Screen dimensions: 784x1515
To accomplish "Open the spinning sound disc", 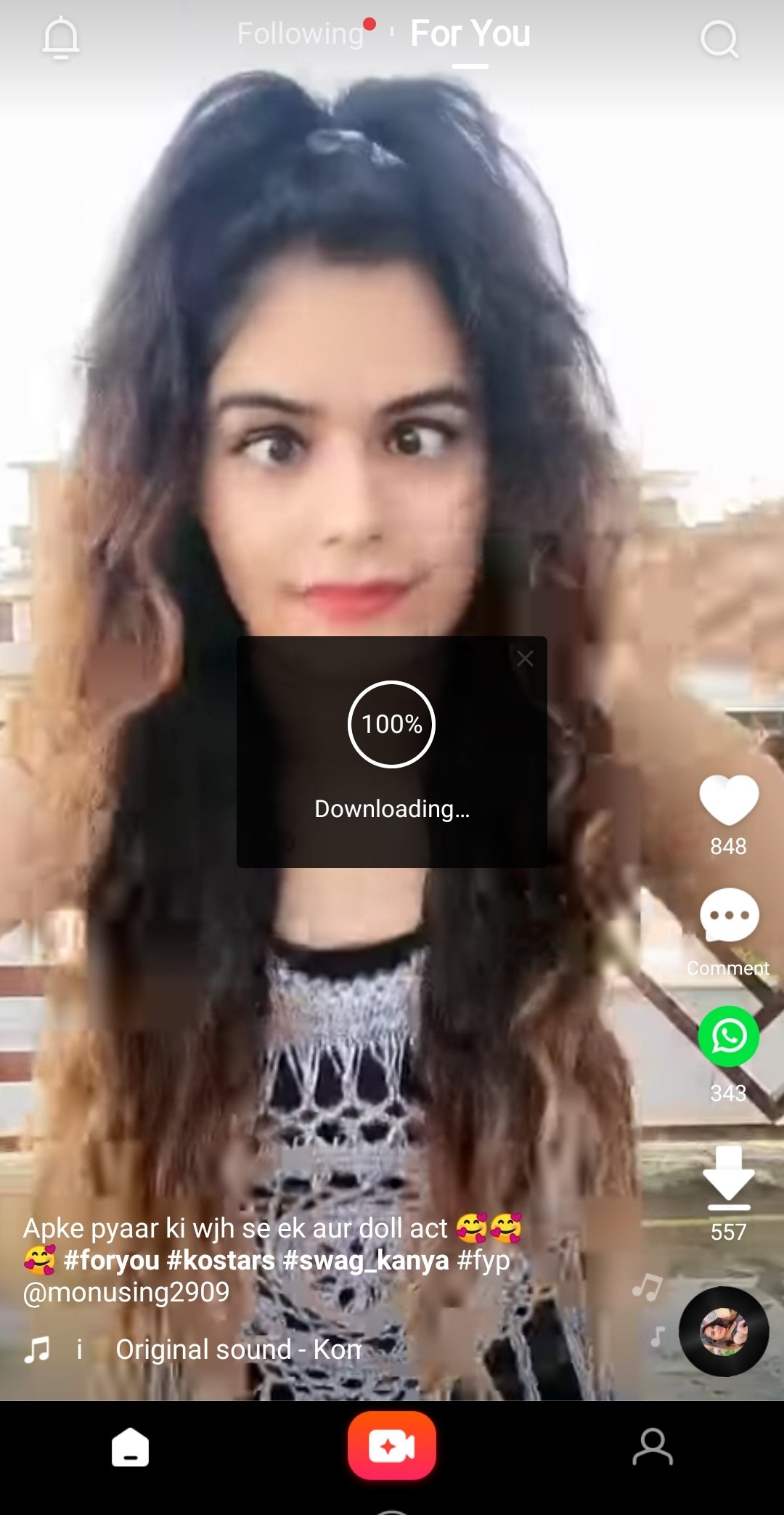I will [x=724, y=1331].
